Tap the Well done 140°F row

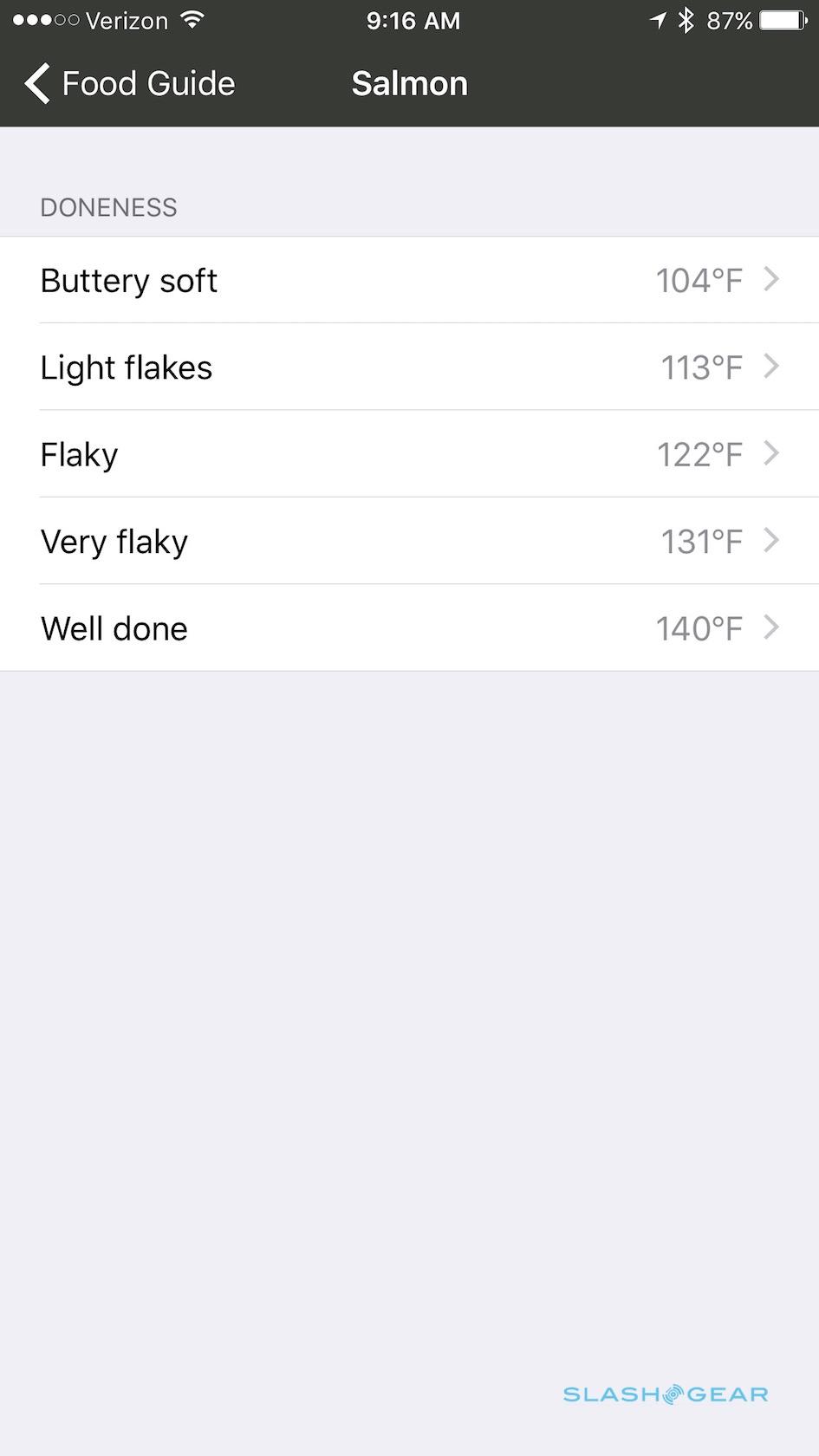(x=409, y=628)
